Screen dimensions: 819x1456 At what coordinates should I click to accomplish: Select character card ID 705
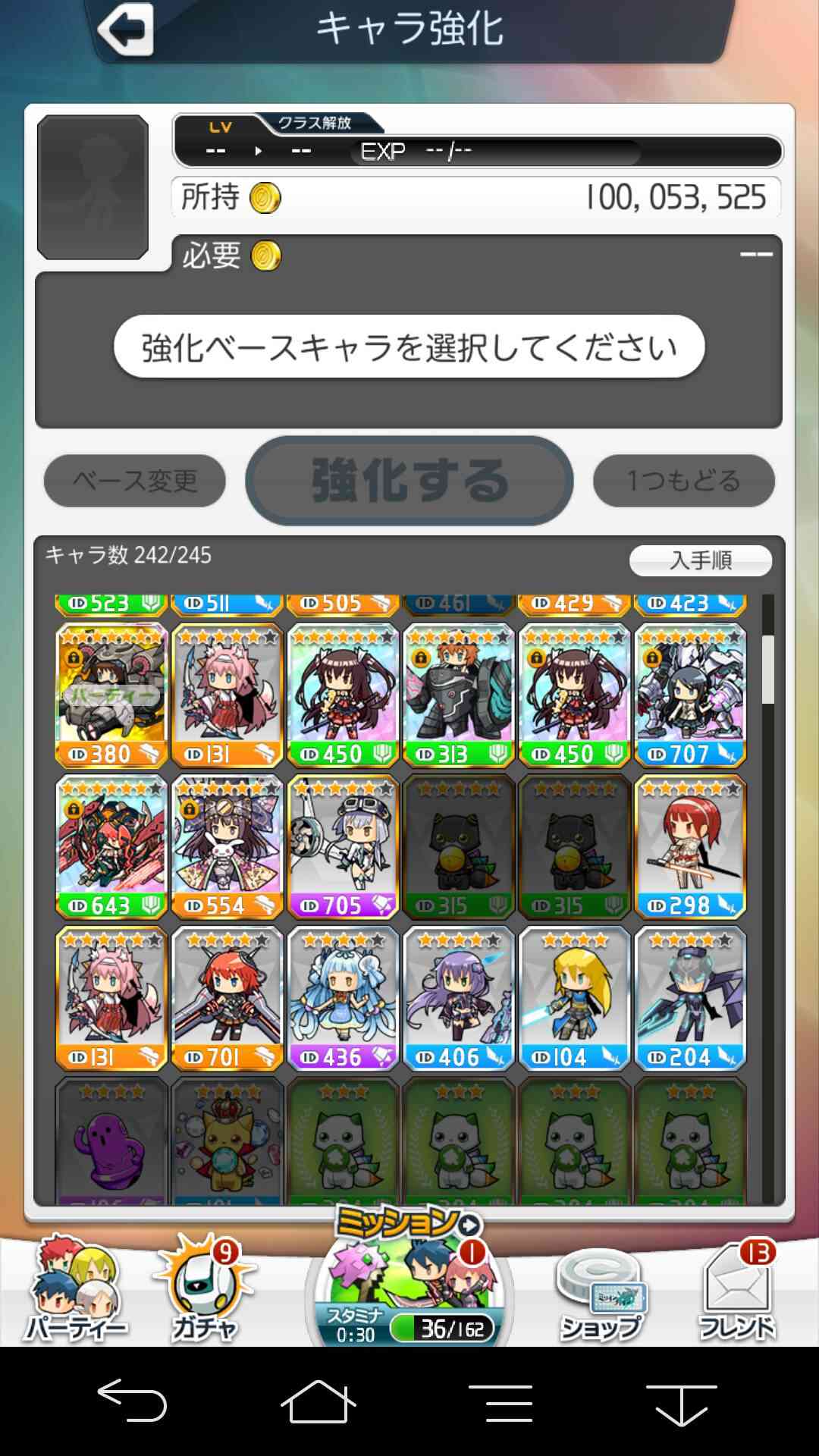[343, 847]
